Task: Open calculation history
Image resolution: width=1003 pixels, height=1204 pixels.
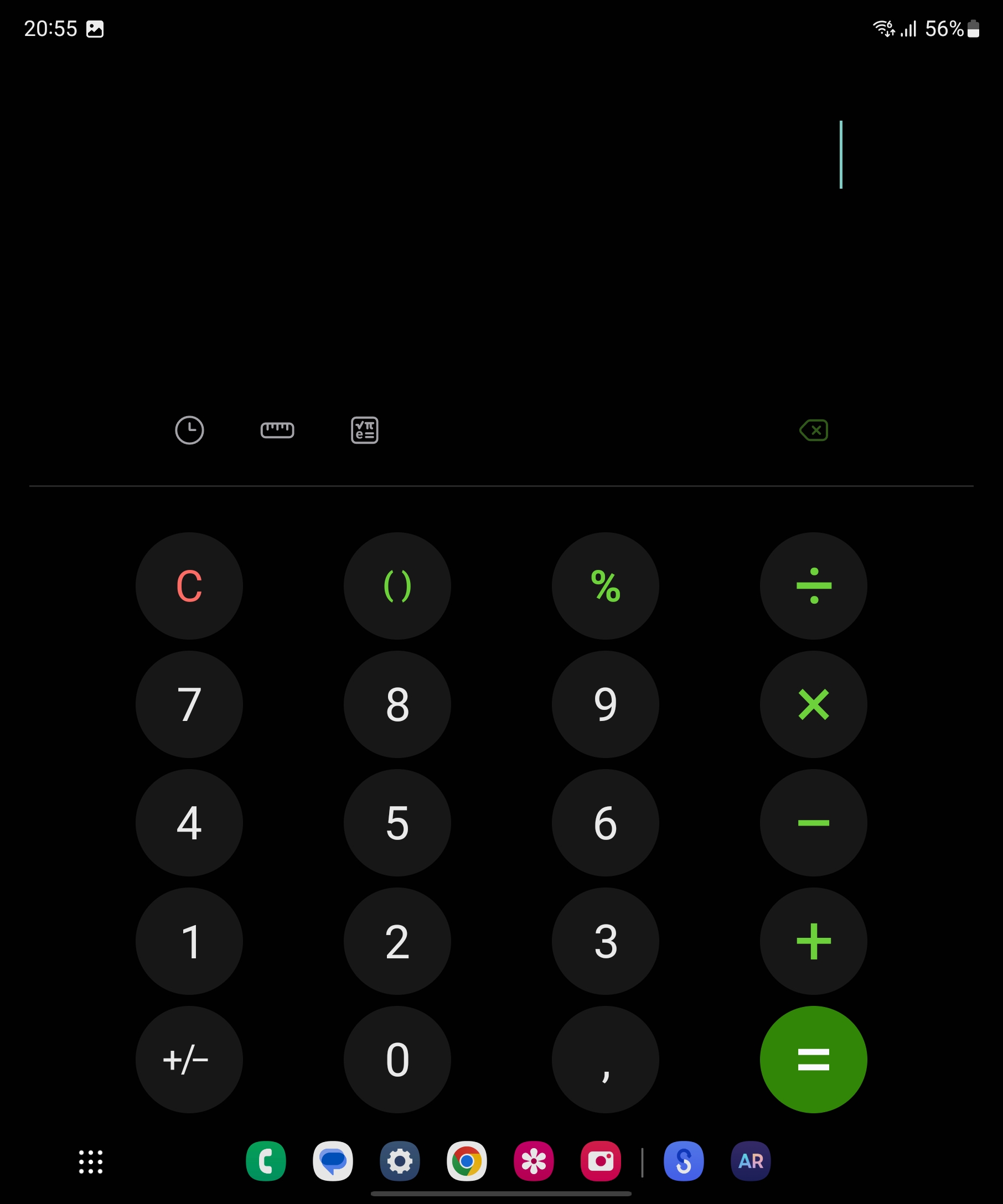Action: pyautogui.click(x=189, y=430)
